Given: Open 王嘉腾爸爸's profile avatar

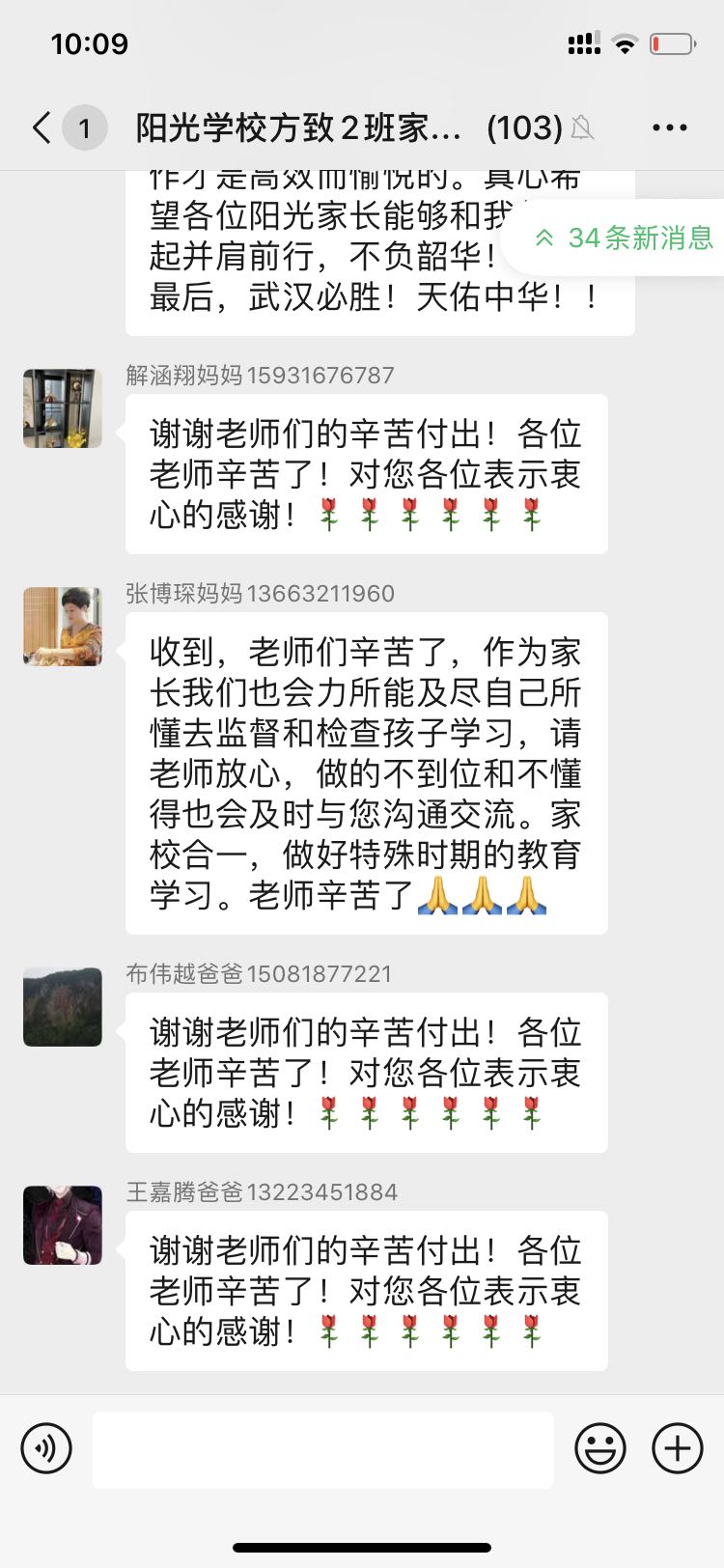Looking at the screenshot, I should tap(63, 1225).
